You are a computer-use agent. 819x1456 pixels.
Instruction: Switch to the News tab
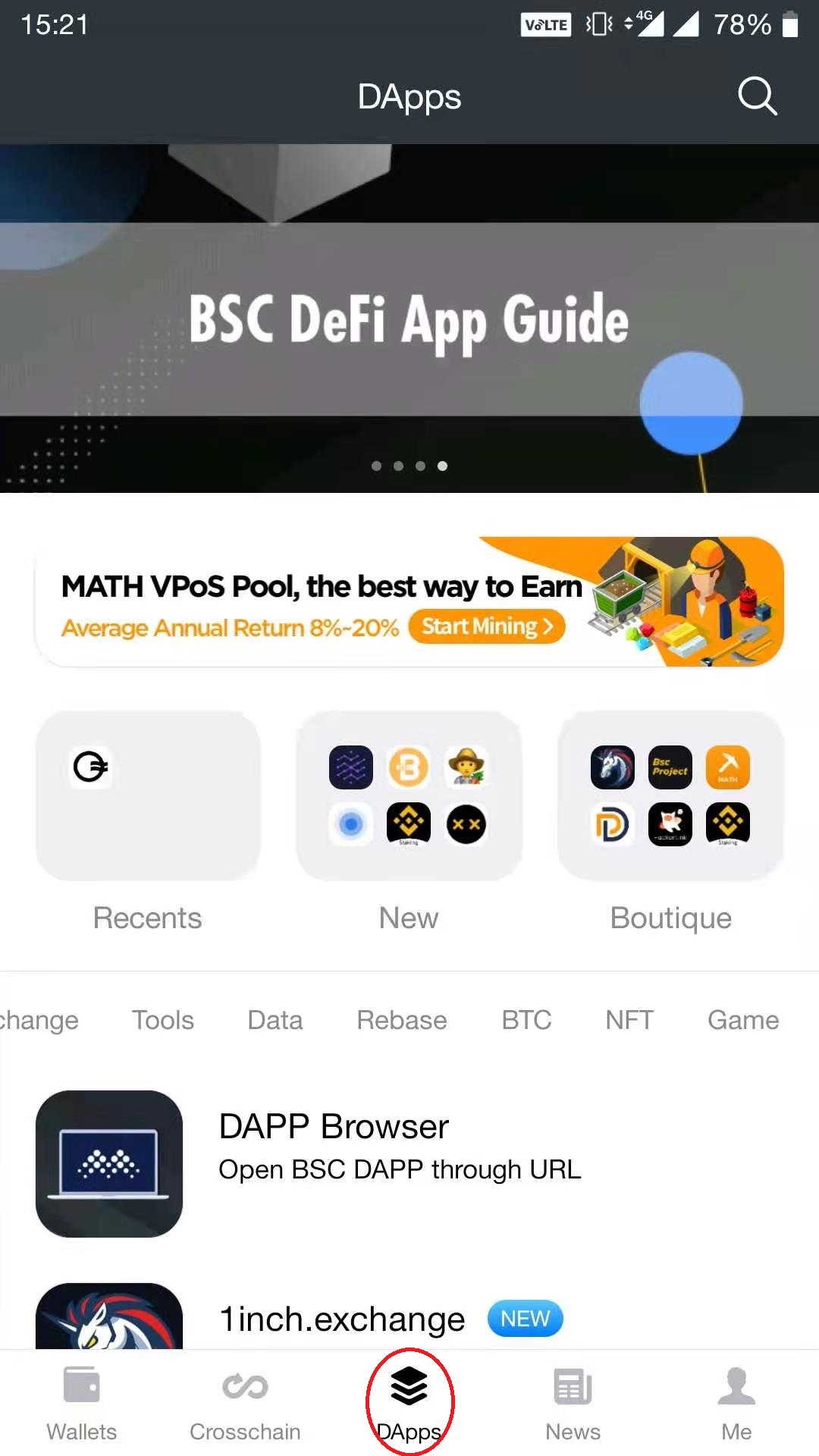click(573, 1403)
